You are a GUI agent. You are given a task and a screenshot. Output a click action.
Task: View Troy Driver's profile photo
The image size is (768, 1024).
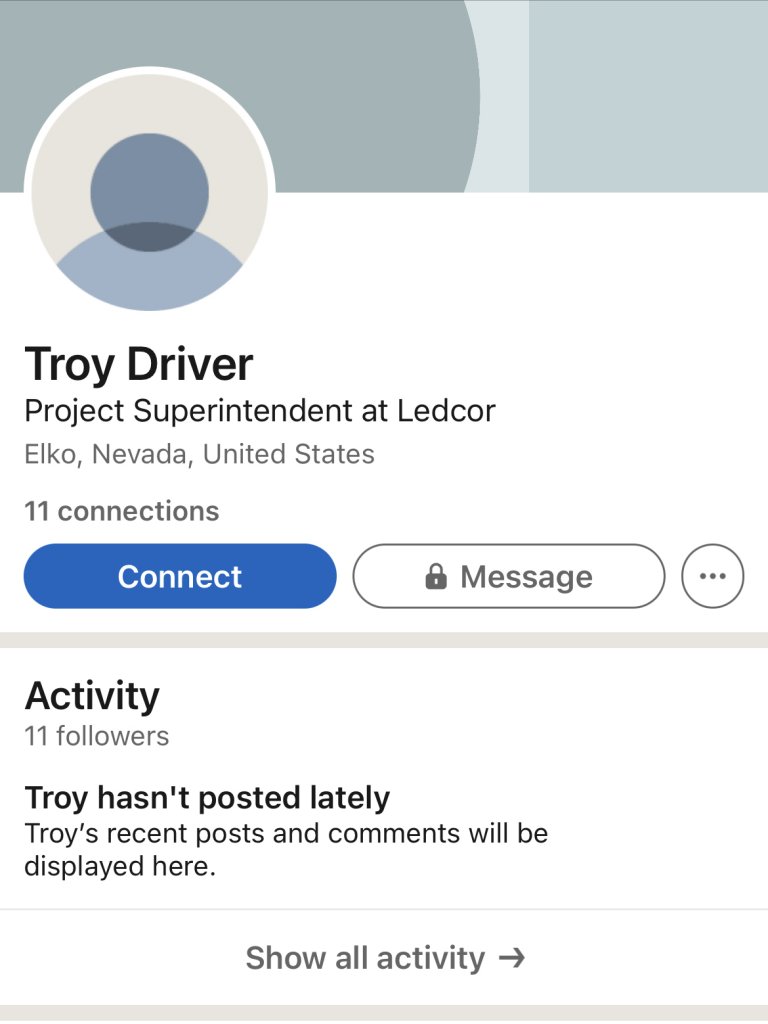pyautogui.click(x=150, y=190)
